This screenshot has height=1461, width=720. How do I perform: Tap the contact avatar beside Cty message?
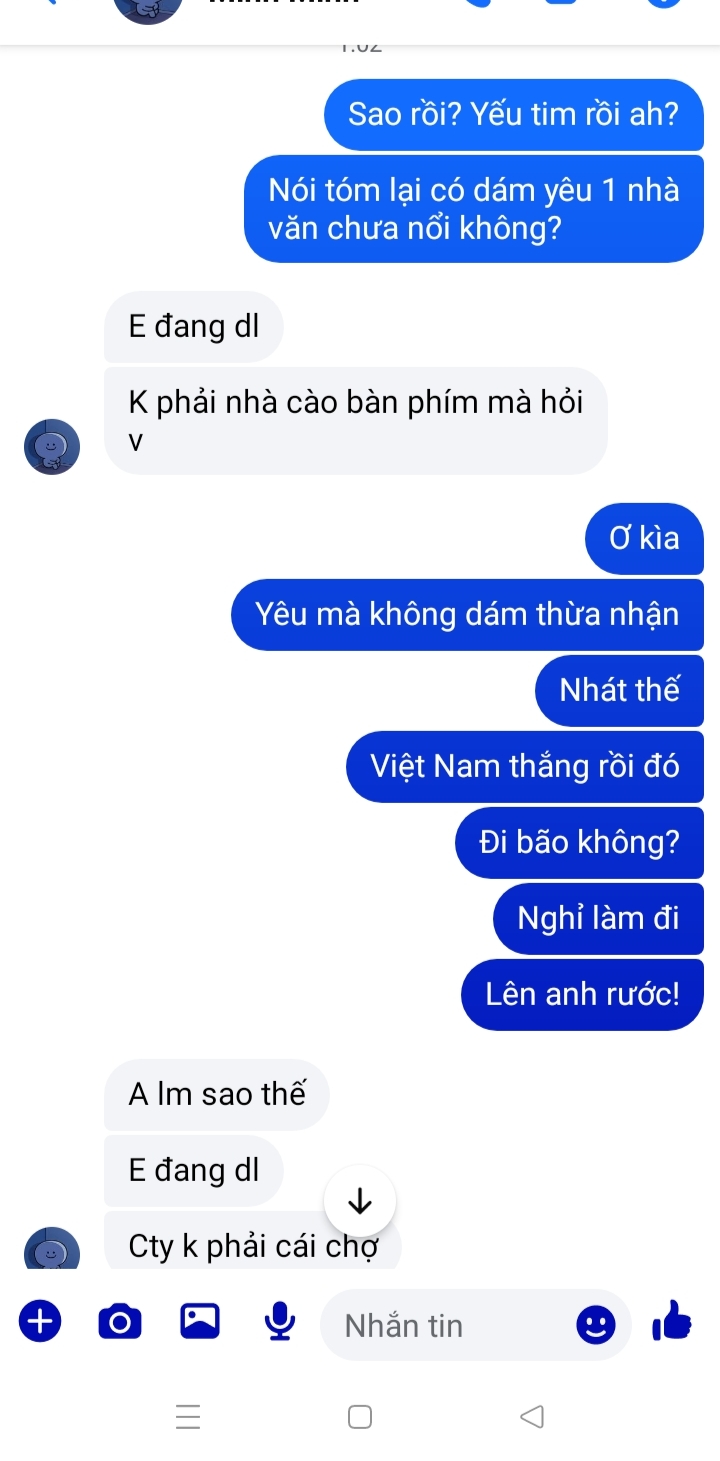[x=52, y=1250]
